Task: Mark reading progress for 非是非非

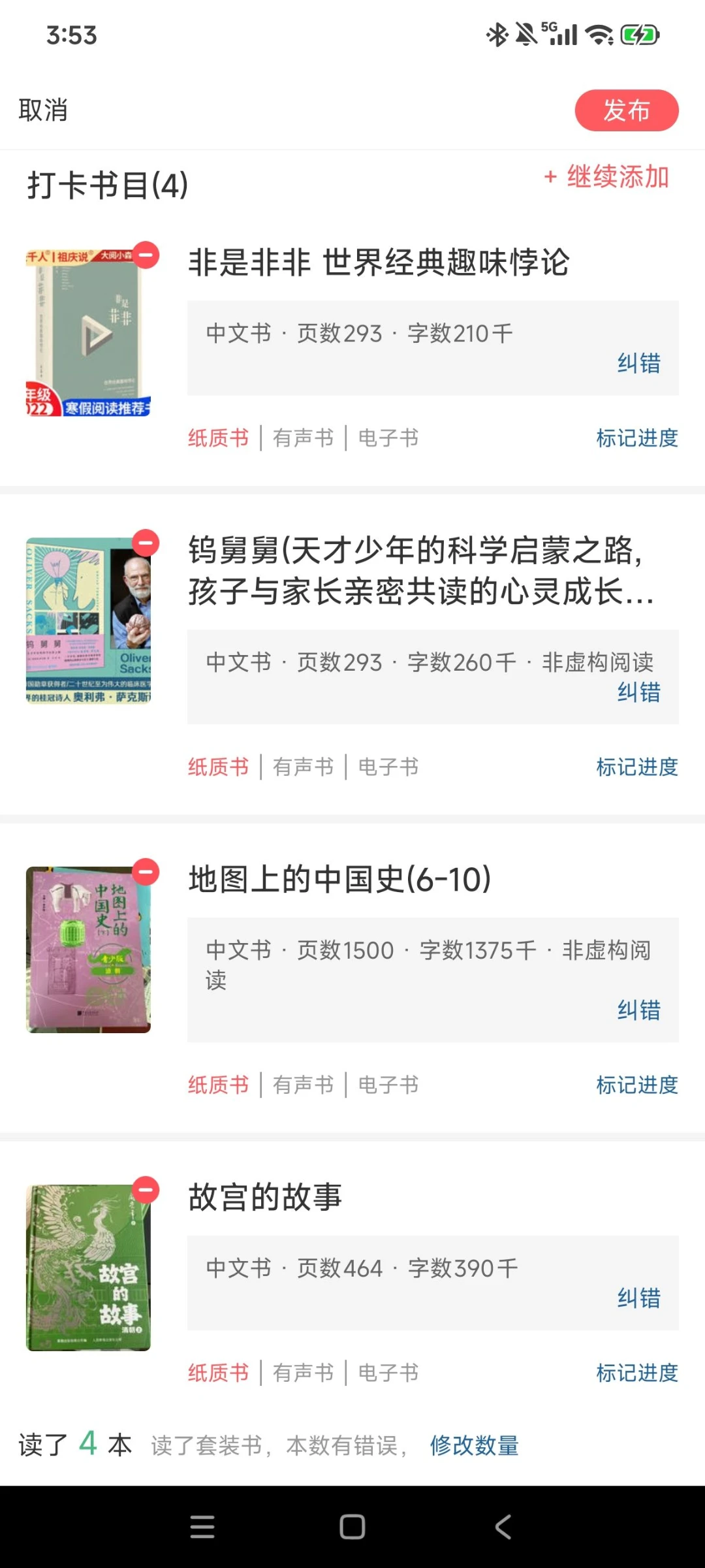Action: pos(636,438)
